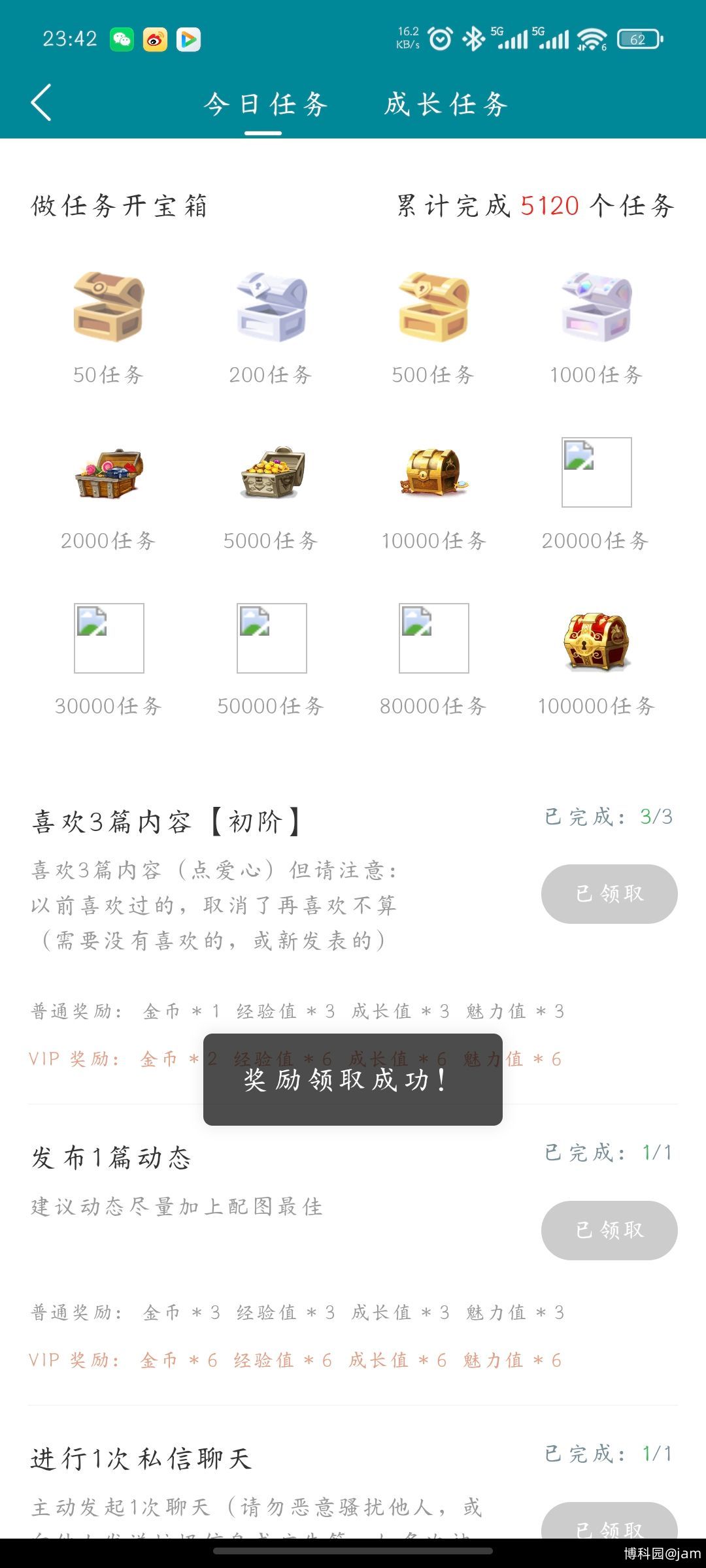Select the 20000任务 chest placeholder
The width and height of the screenshot is (706, 1568).
[596, 473]
